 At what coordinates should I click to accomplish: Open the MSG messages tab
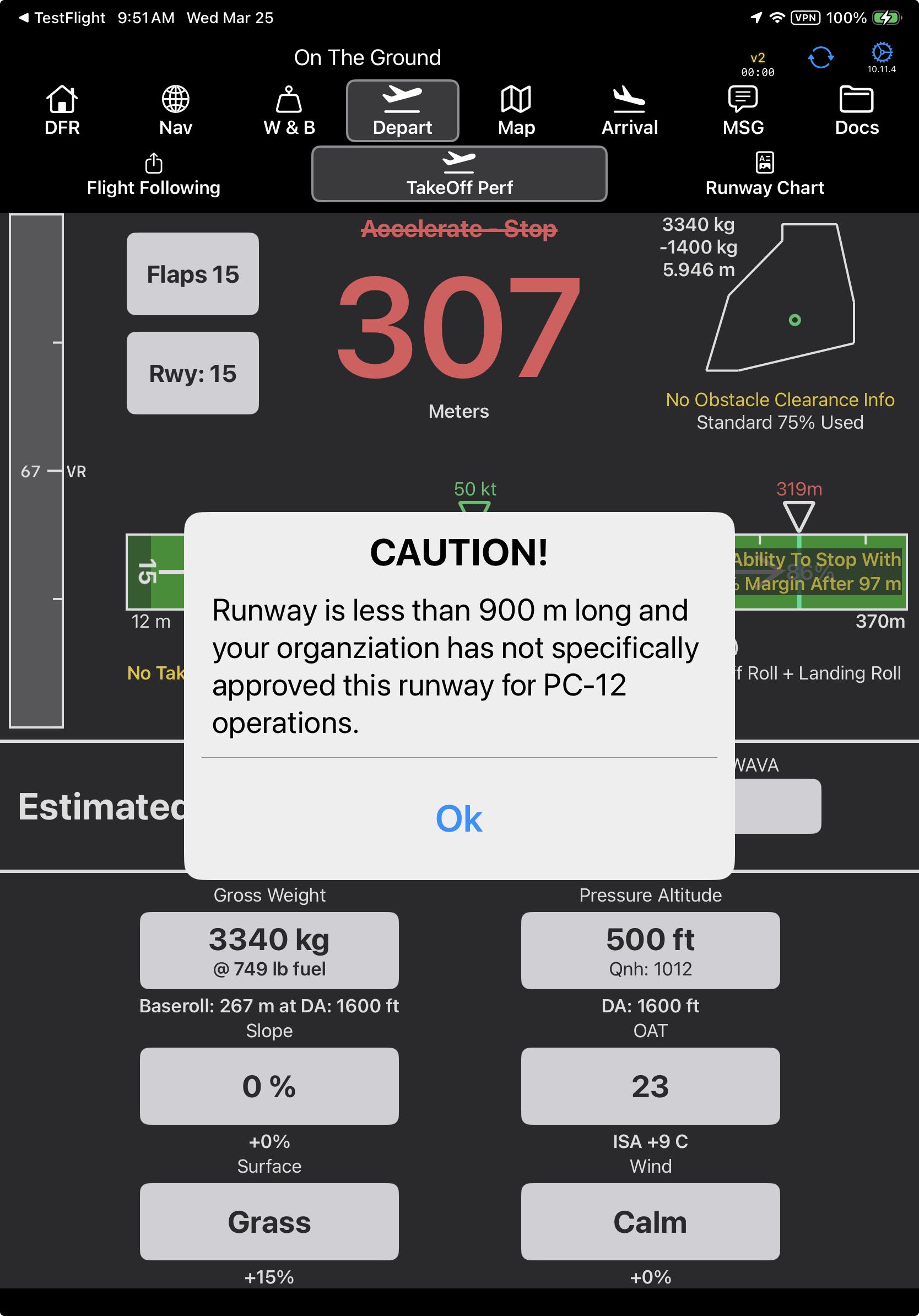743,111
